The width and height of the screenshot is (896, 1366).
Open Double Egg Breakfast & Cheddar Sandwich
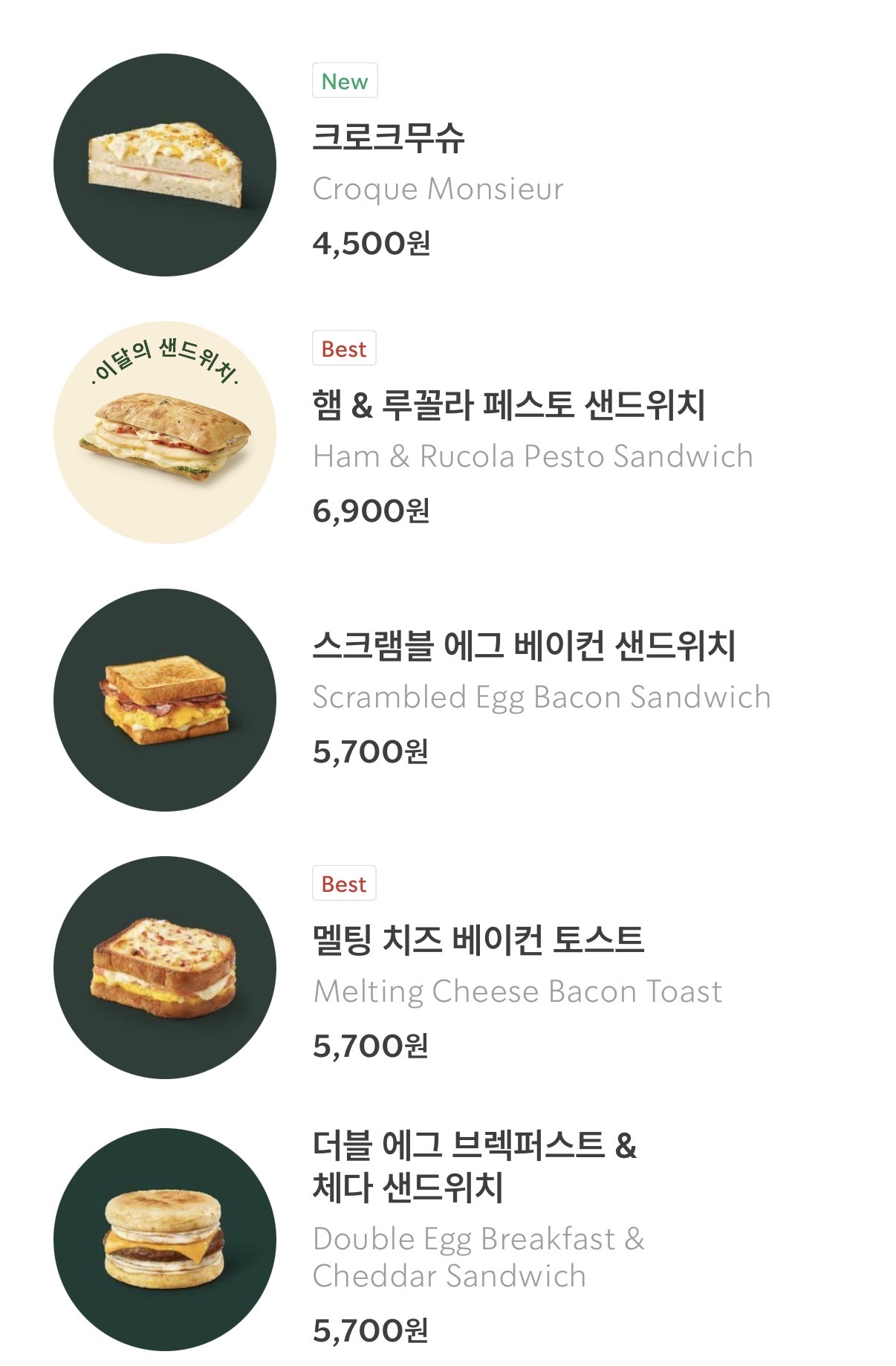coord(474,1165)
